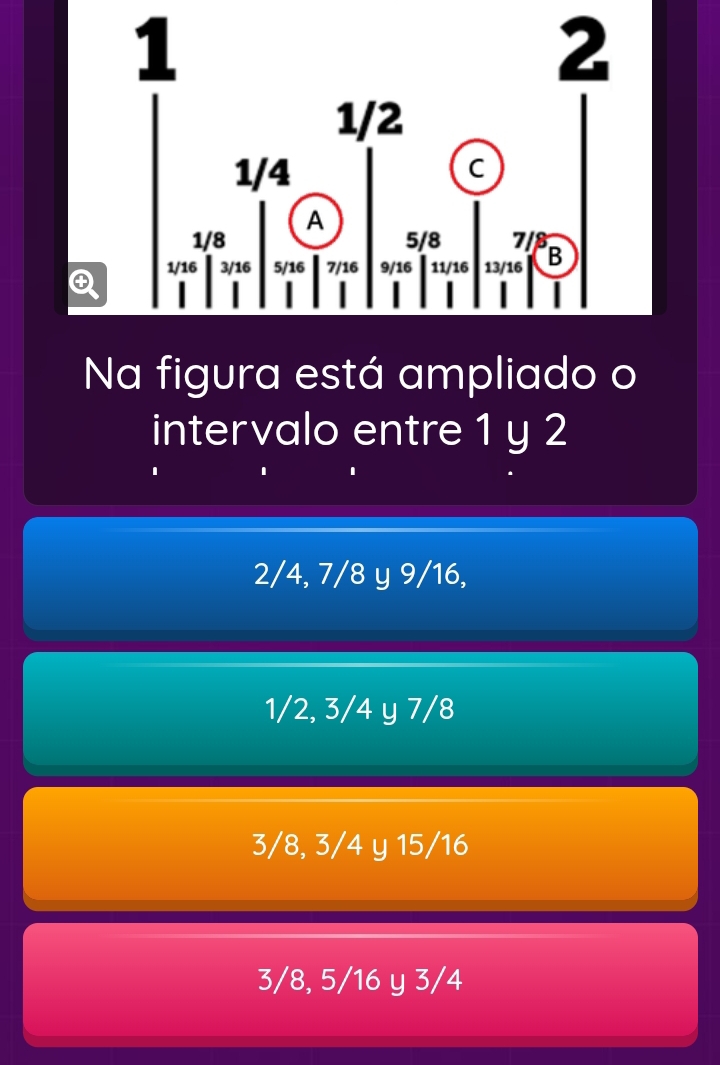The image size is (720, 1065).
Task: Pick answer 3/8, 3/4 y 15/16
Action: pos(360,845)
